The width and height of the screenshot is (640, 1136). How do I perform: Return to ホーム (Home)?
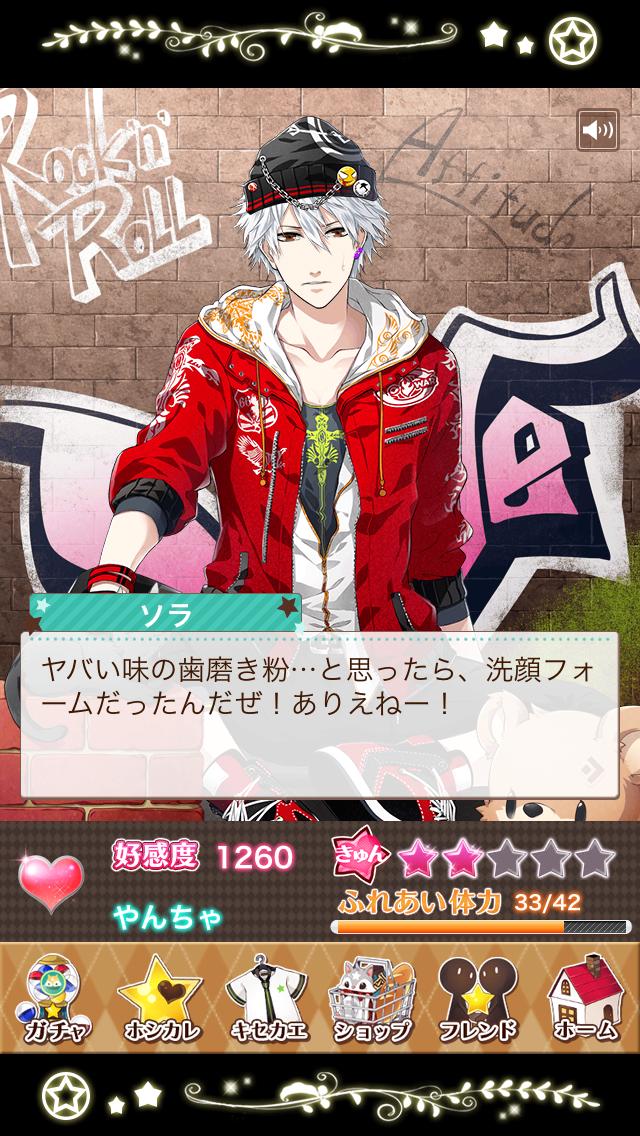point(586,999)
